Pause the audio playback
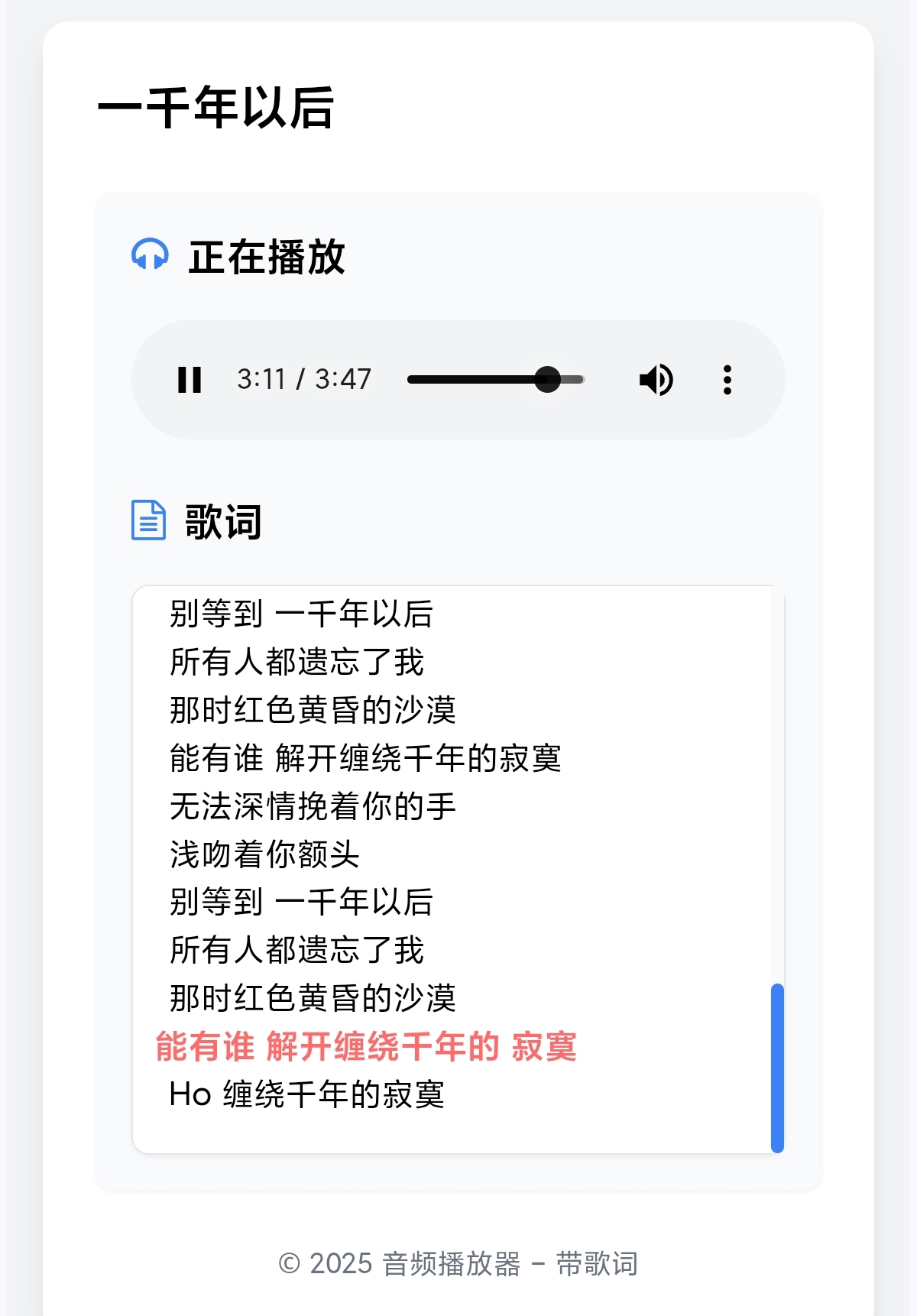This screenshot has height=1316, width=917. pos(189,380)
